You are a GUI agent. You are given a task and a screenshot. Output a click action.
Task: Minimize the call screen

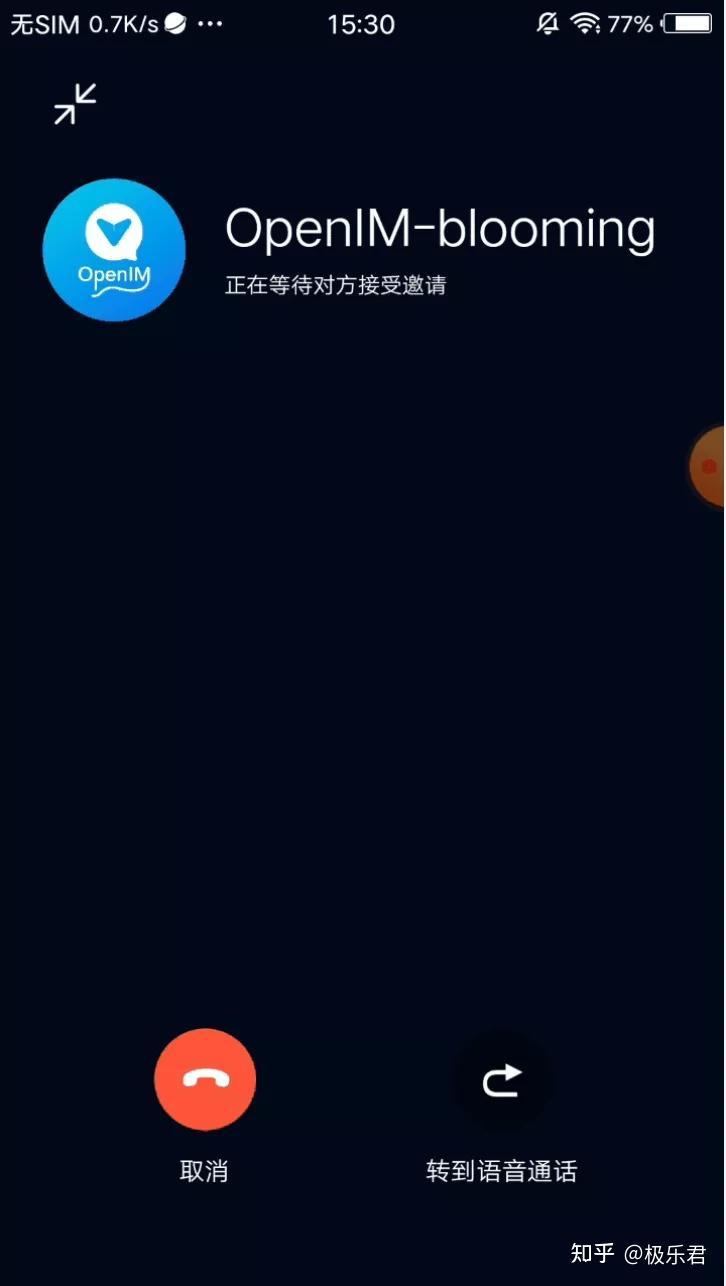click(x=75, y=104)
